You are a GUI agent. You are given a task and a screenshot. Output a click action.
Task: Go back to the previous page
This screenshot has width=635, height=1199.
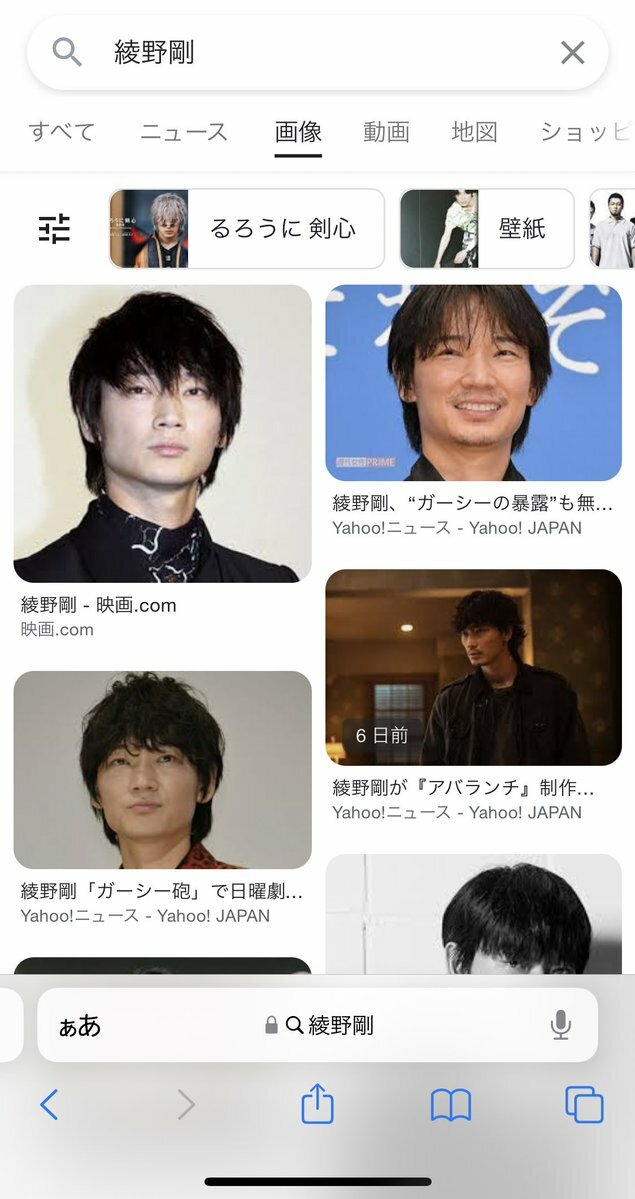49,1105
